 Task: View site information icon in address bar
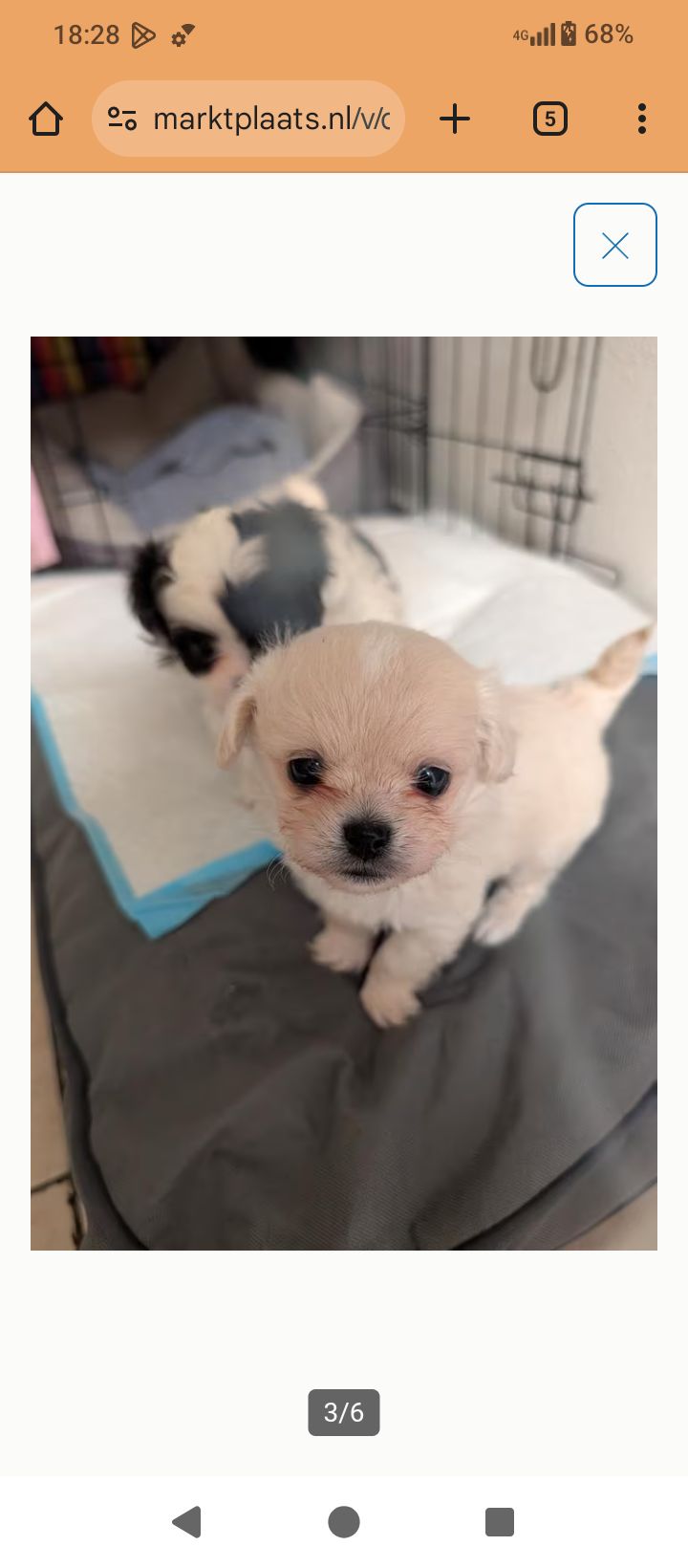pyautogui.click(x=122, y=120)
